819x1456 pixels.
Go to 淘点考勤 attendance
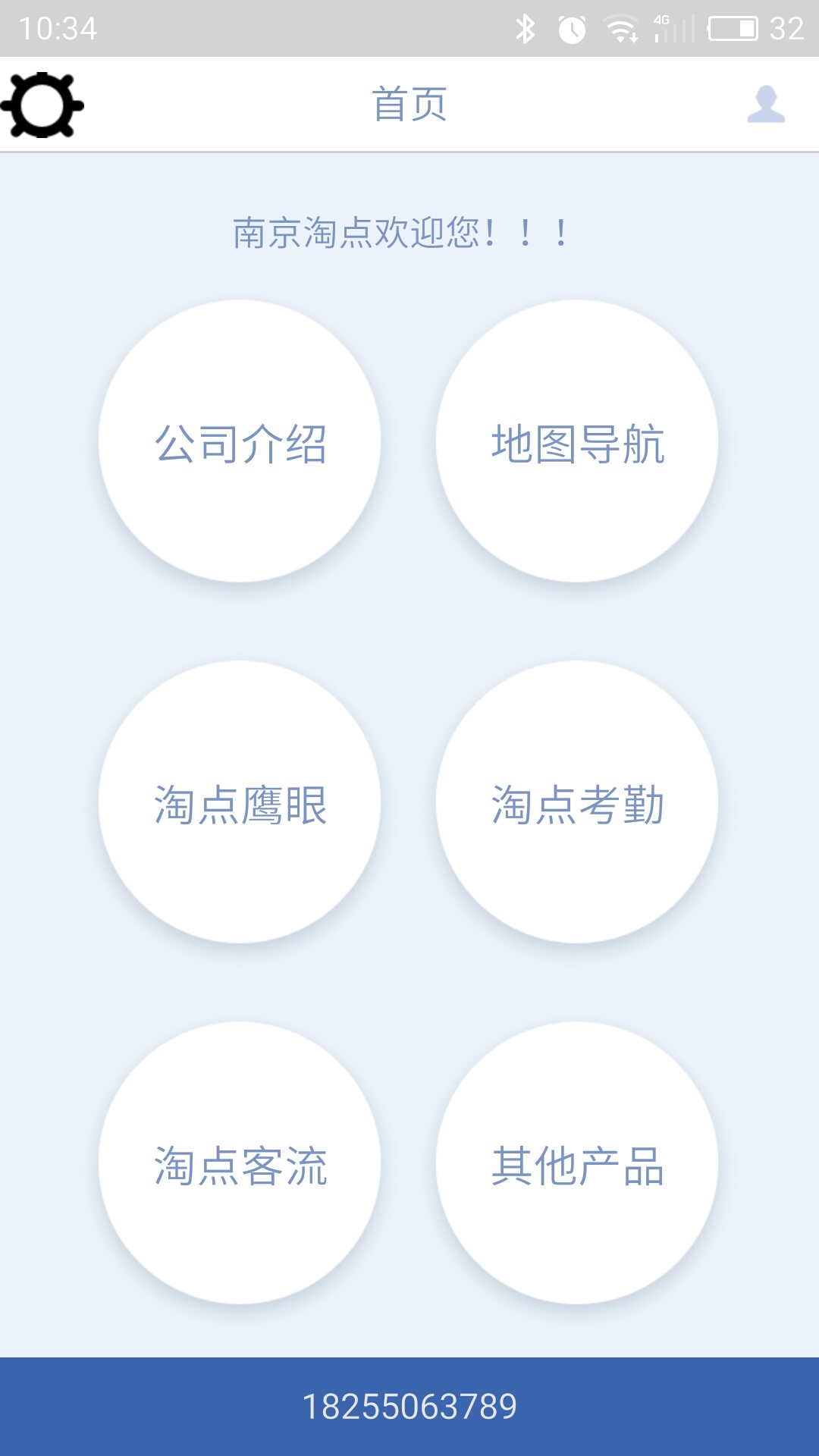tap(577, 802)
